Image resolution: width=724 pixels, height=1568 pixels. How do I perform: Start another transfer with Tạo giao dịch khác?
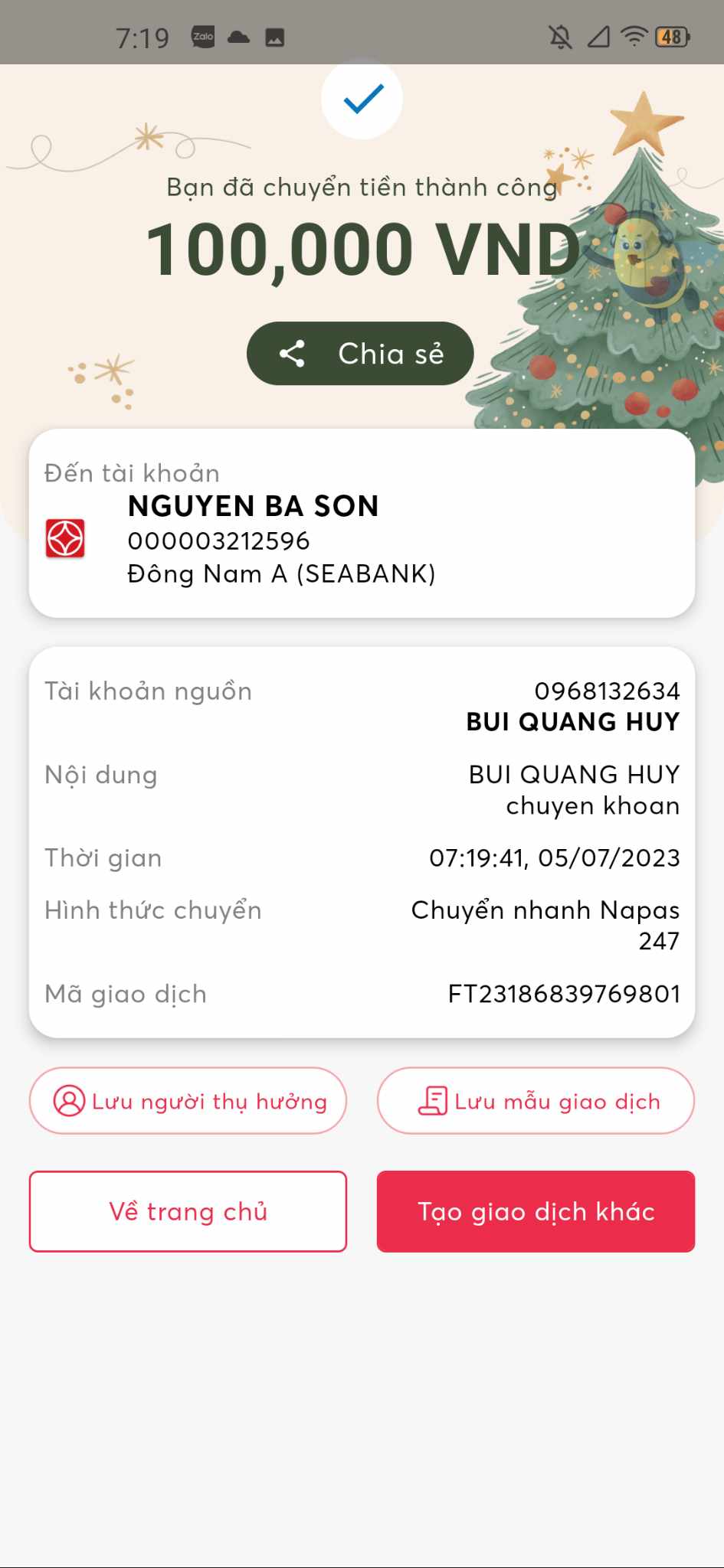pyautogui.click(x=536, y=1211)
